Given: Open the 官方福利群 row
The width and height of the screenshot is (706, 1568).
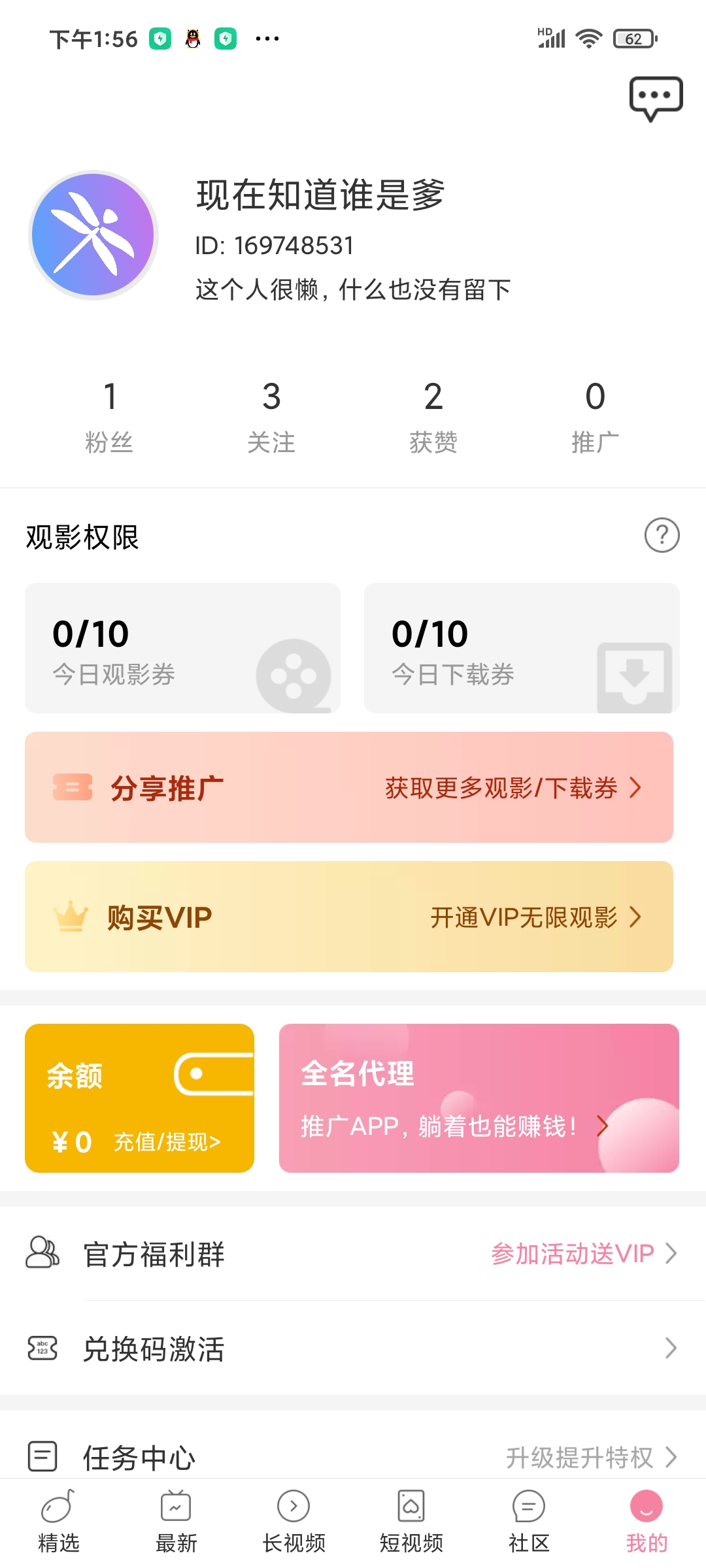Looking at the screenshot, I should [353, 1254].
